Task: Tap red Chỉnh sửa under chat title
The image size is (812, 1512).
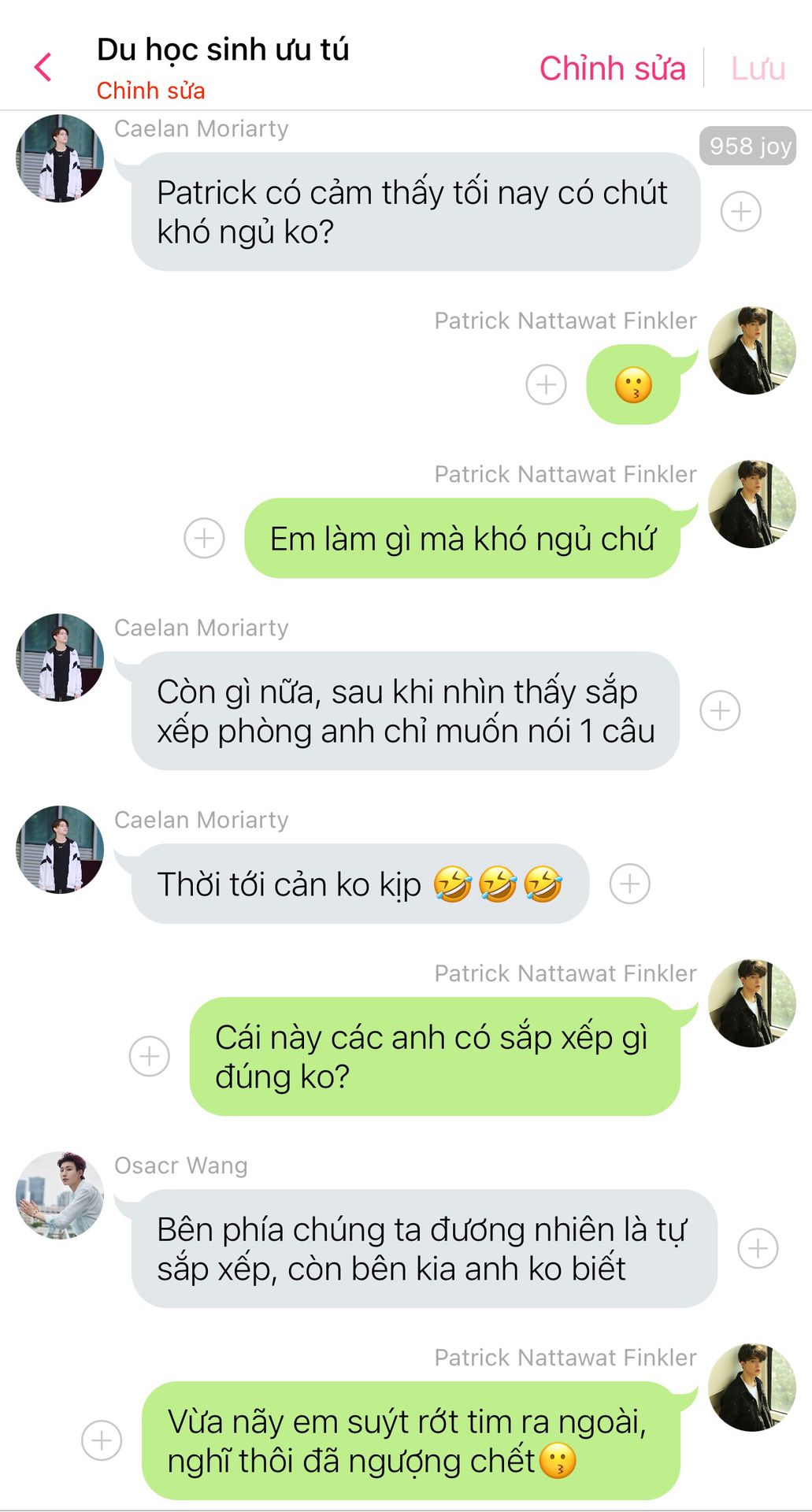Action: pos(150,91)
